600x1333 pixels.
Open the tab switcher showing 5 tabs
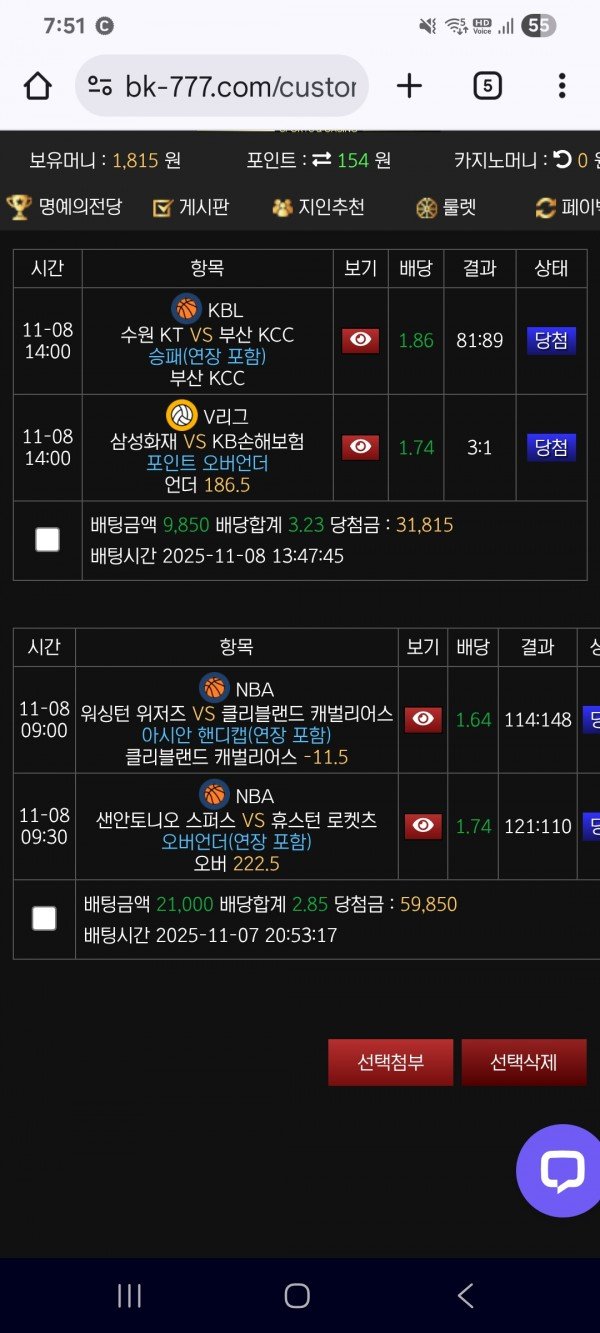(486, 86)
